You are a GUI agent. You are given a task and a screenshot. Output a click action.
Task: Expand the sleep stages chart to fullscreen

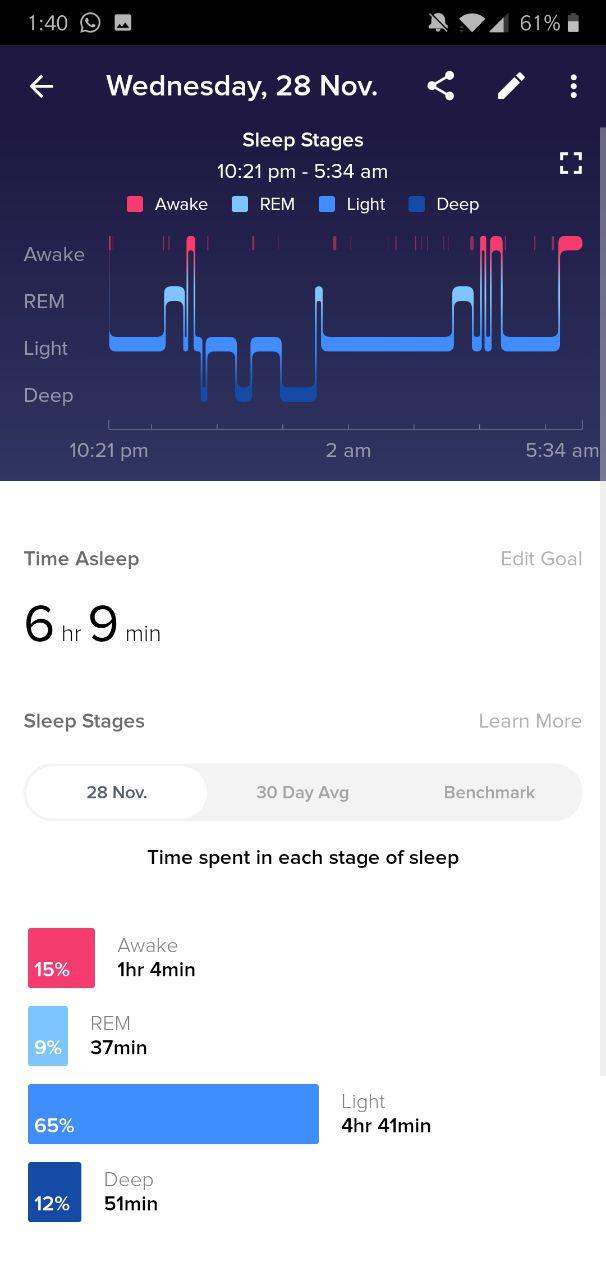tap(570, 163)
